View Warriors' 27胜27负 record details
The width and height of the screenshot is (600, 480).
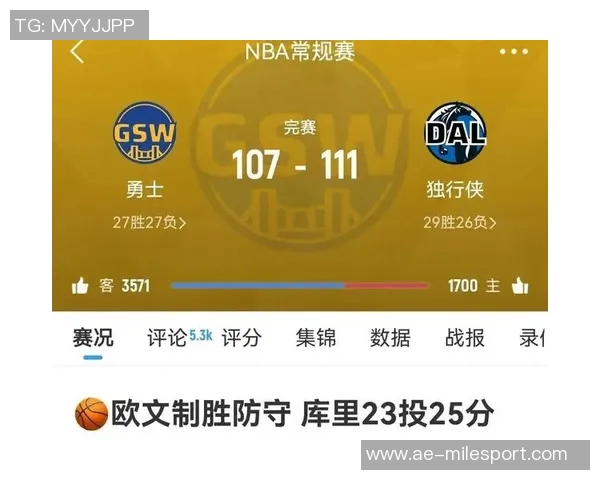click(149, 222)
